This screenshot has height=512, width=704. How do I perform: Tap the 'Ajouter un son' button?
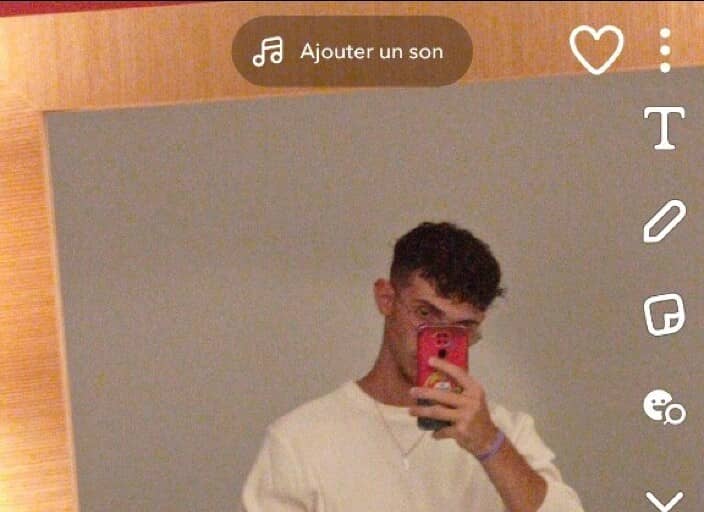(x=352, y=51)
